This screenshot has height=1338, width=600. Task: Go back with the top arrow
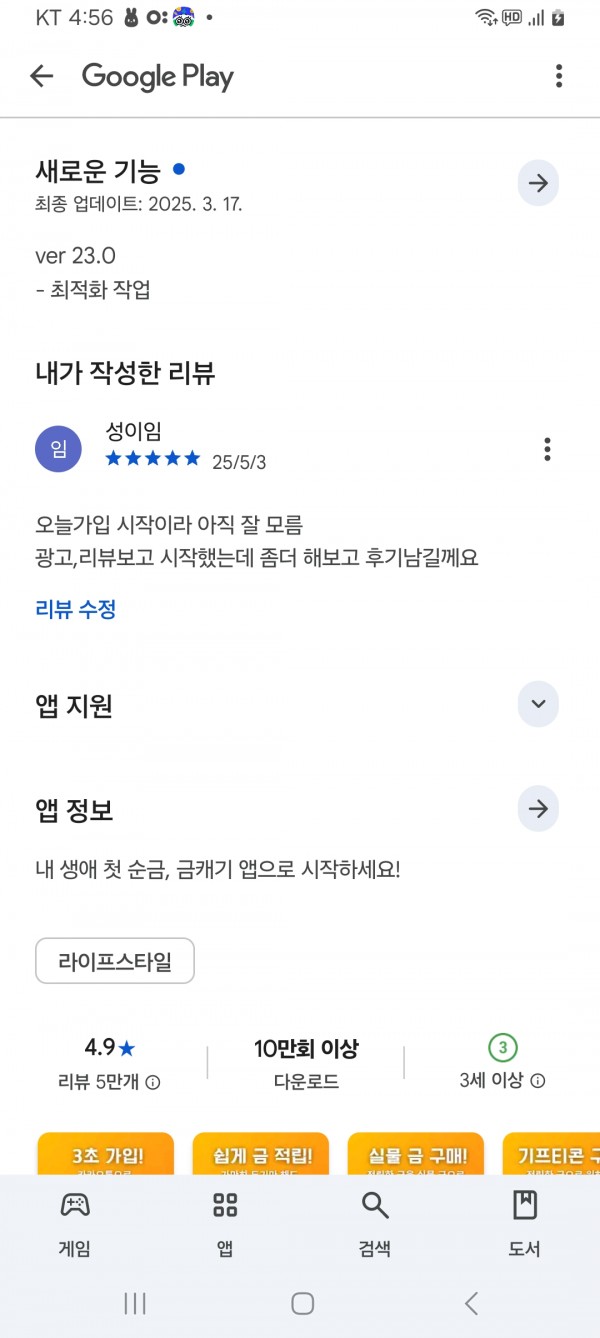[x=42, y=76]
